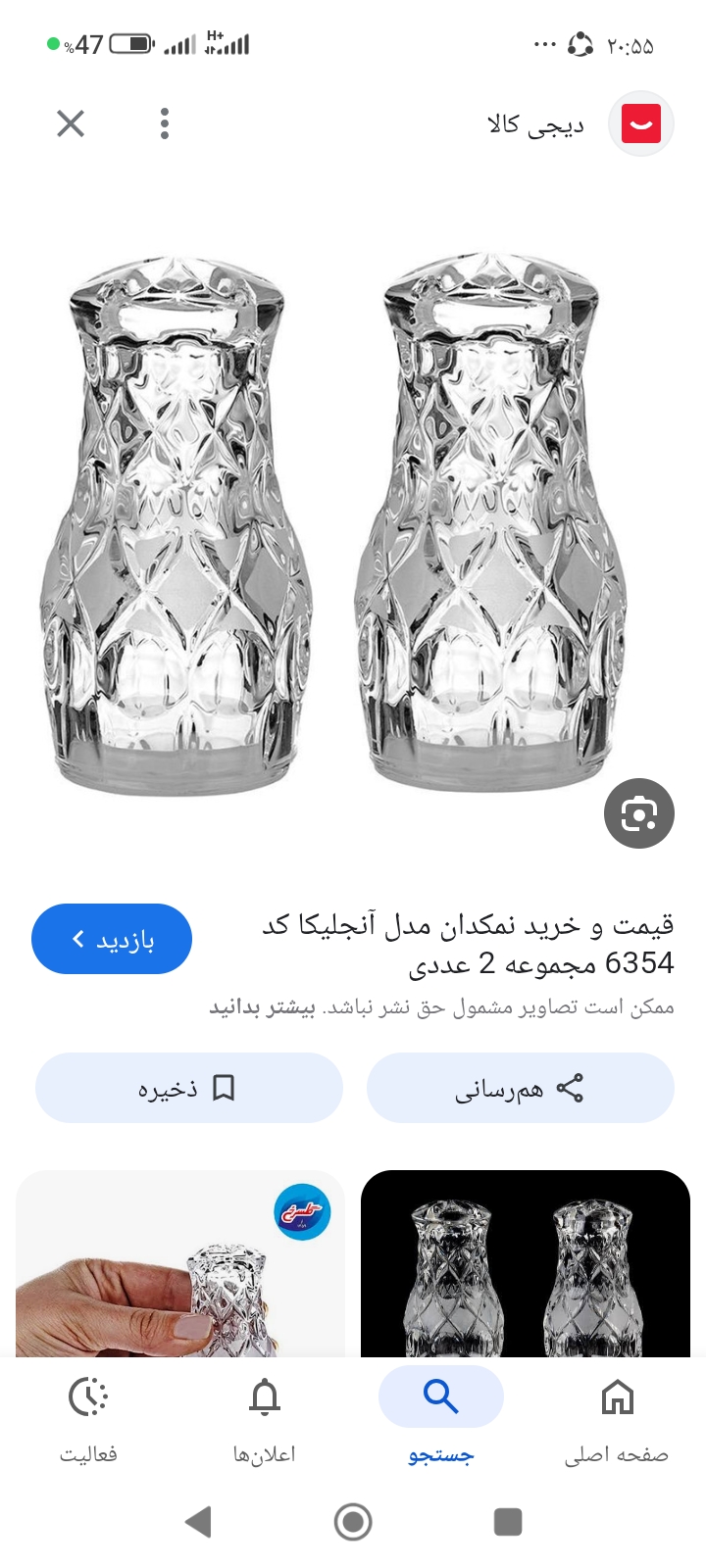This screenshot has width=706, height=1568.
Task: Open related image of hand holding shaker
Action: [179, 1264]
